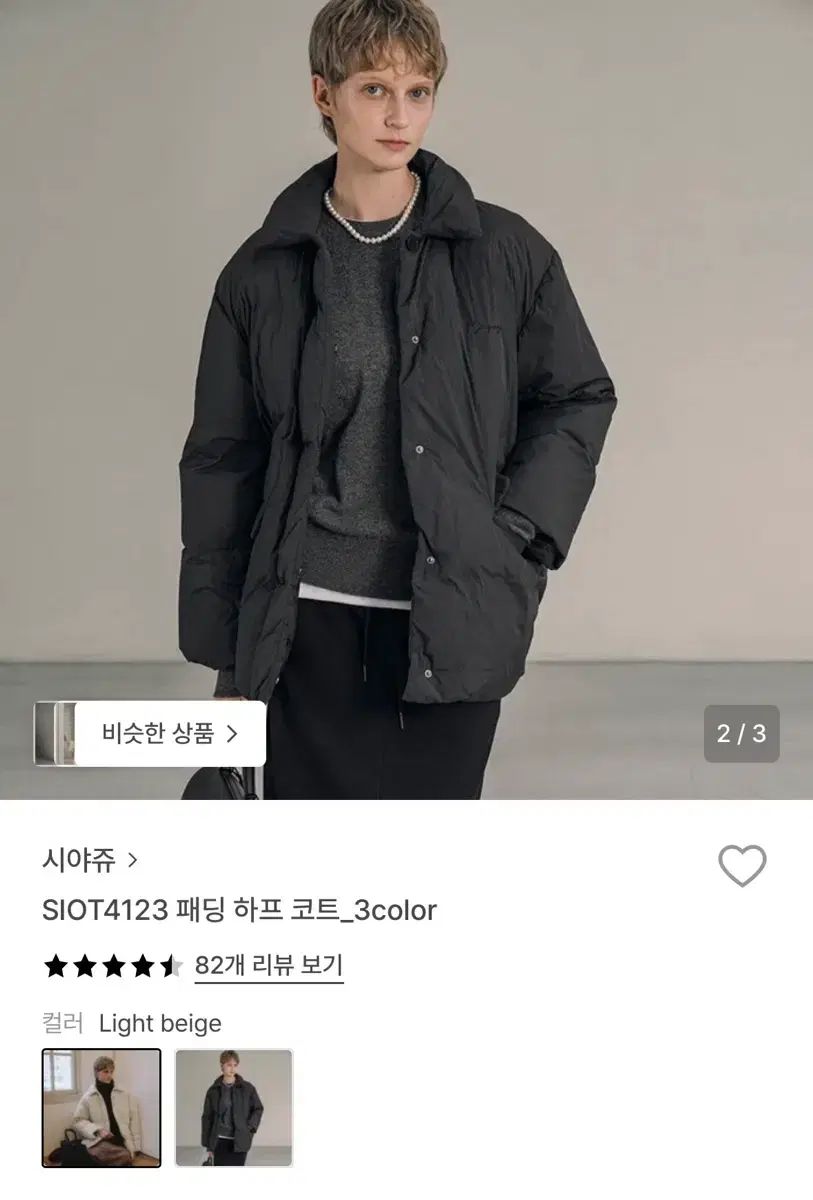The image size is (813, 1200).
Task: Open the 시야쥬 brand page
Action: pyautogui.click(x=90, y=860)
